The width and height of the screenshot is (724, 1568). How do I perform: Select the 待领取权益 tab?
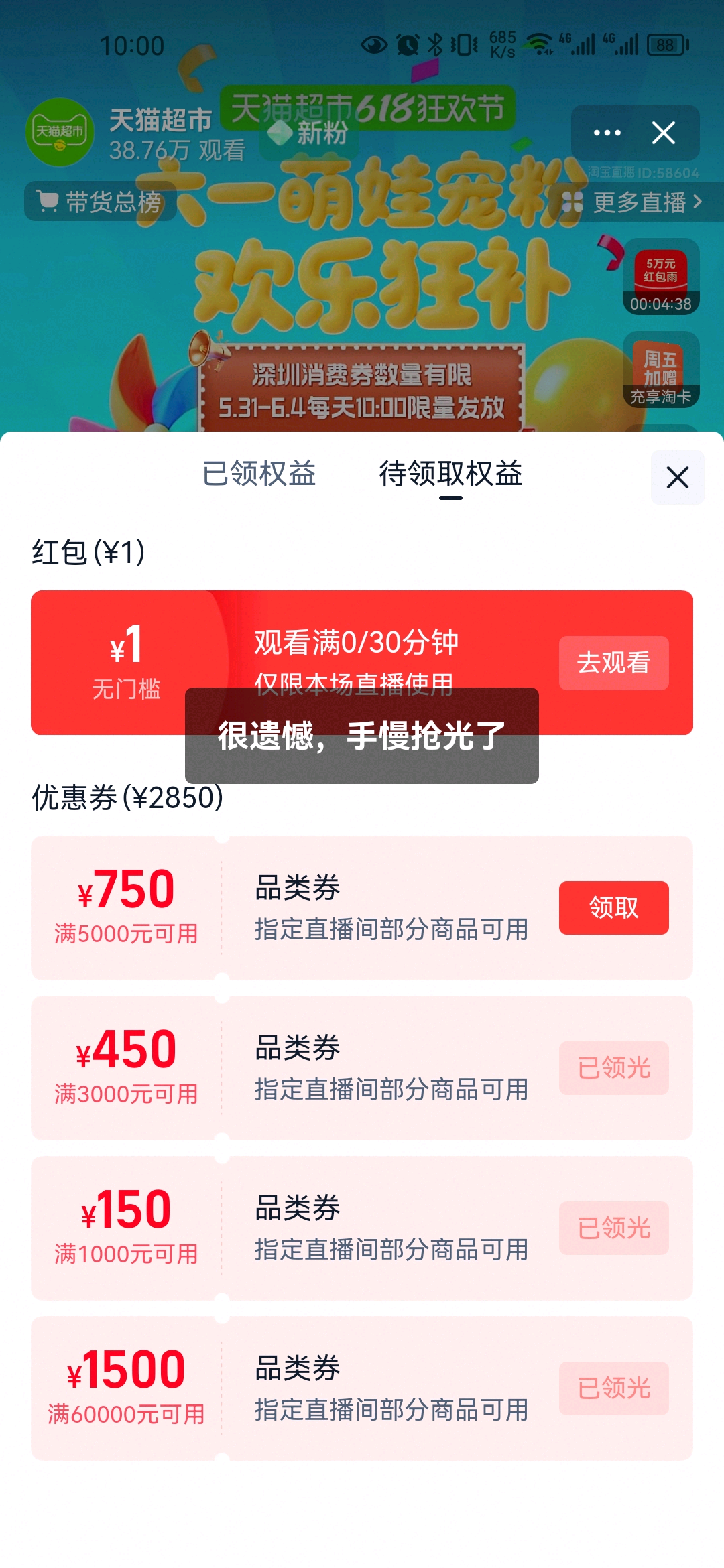click(x=450, y=474)
